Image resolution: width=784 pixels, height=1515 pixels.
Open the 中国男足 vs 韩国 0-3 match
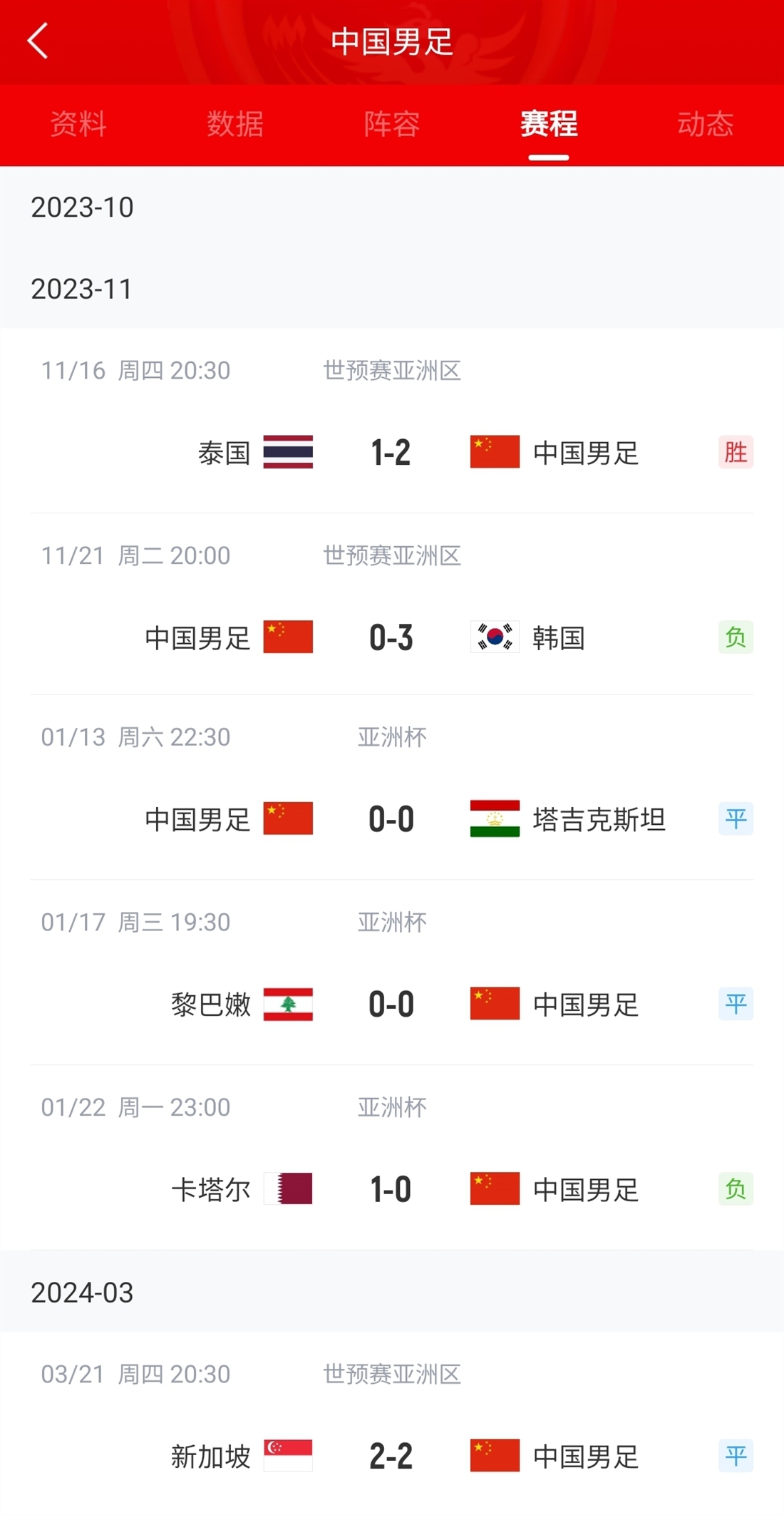click(x=391, y=637)
